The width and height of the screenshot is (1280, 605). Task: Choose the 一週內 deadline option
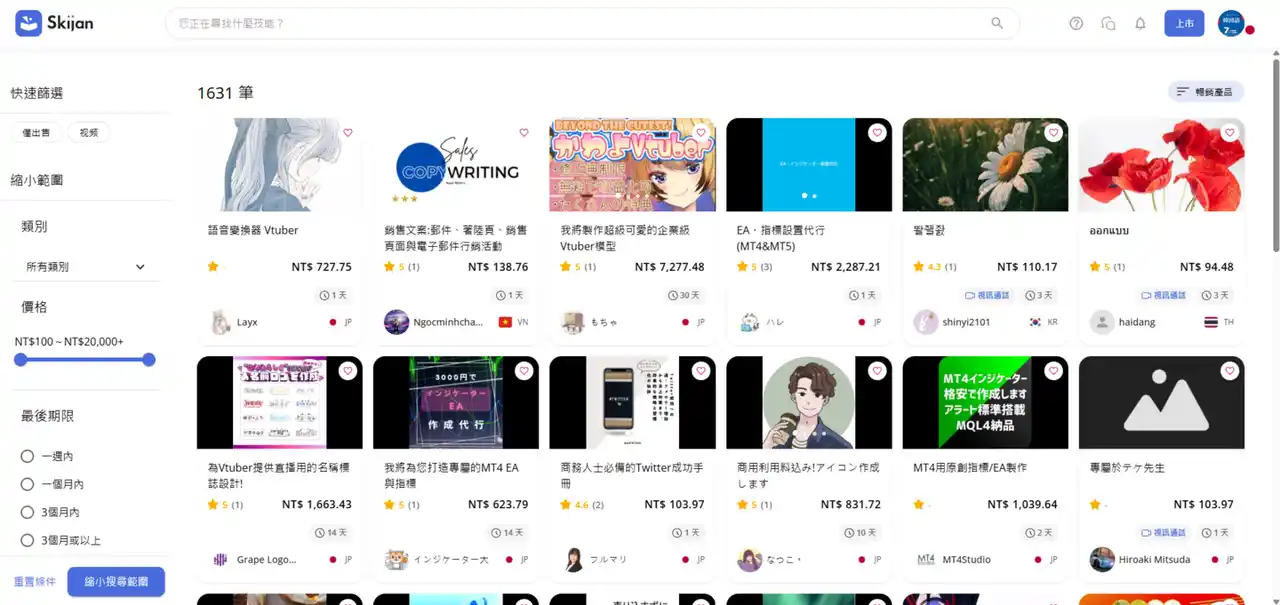[28, 456]
